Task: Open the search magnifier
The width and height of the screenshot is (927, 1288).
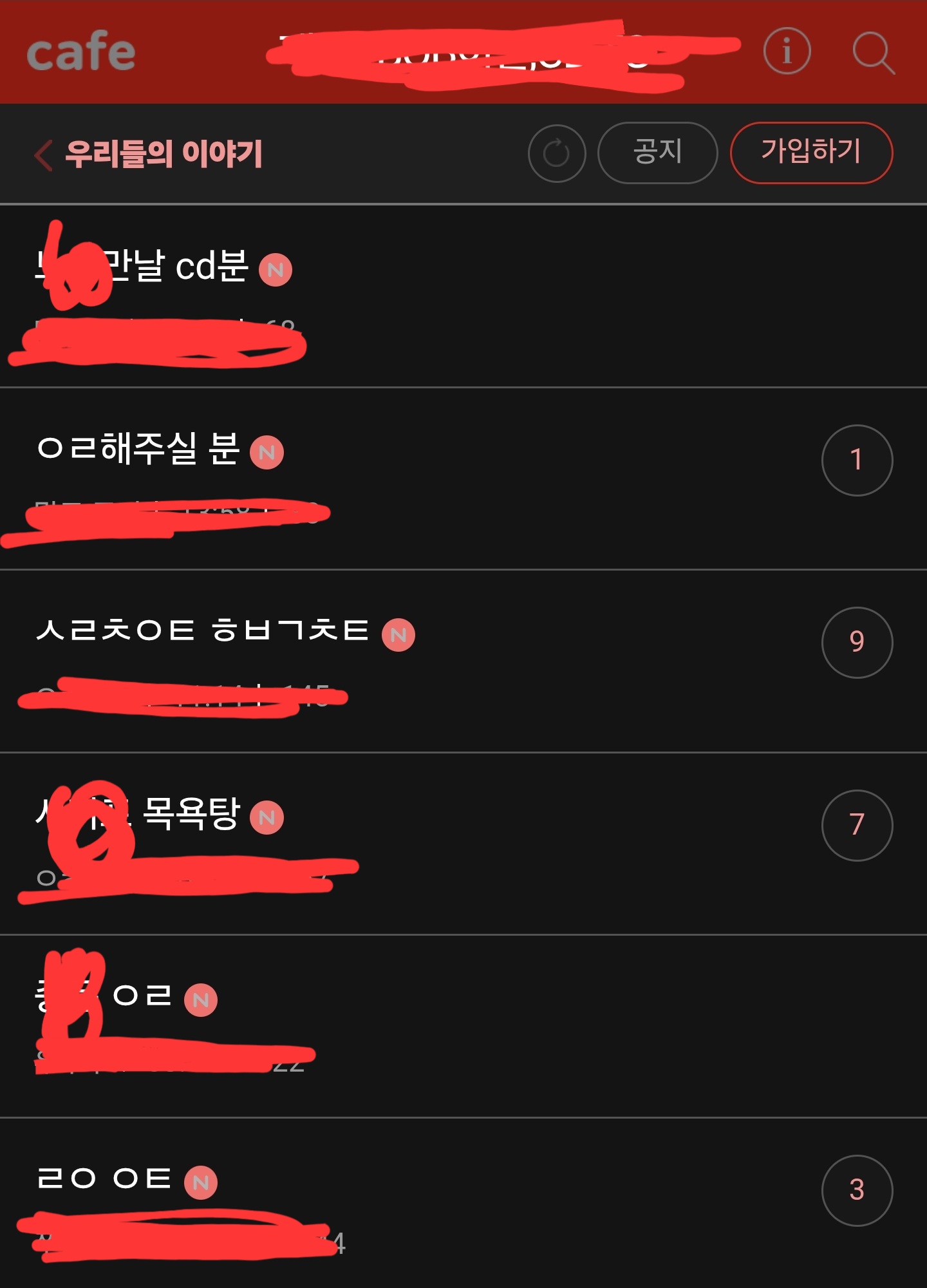Action: coord(873,52)
